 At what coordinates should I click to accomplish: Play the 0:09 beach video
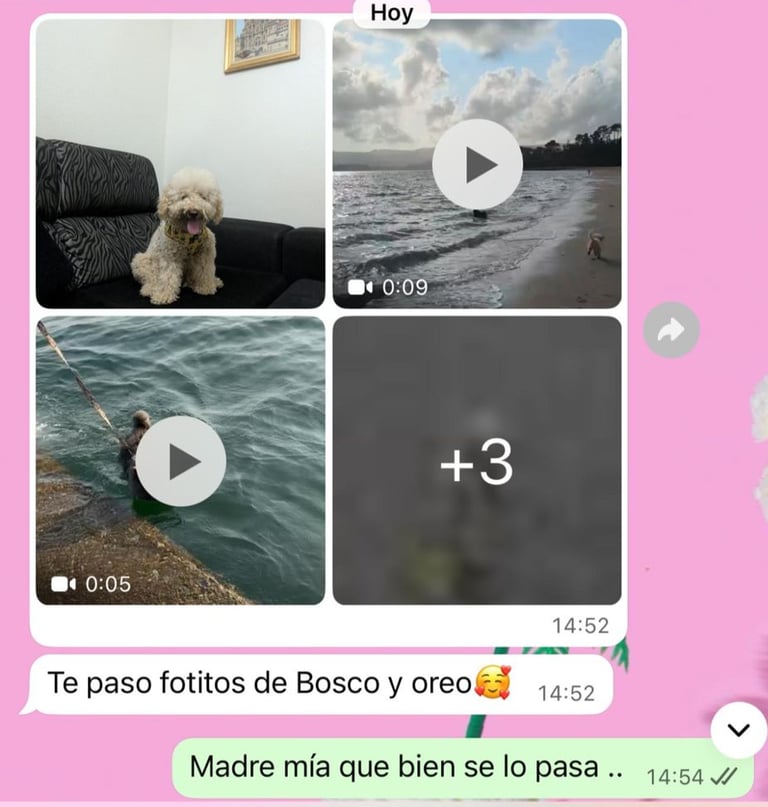[x=477, y=164]
